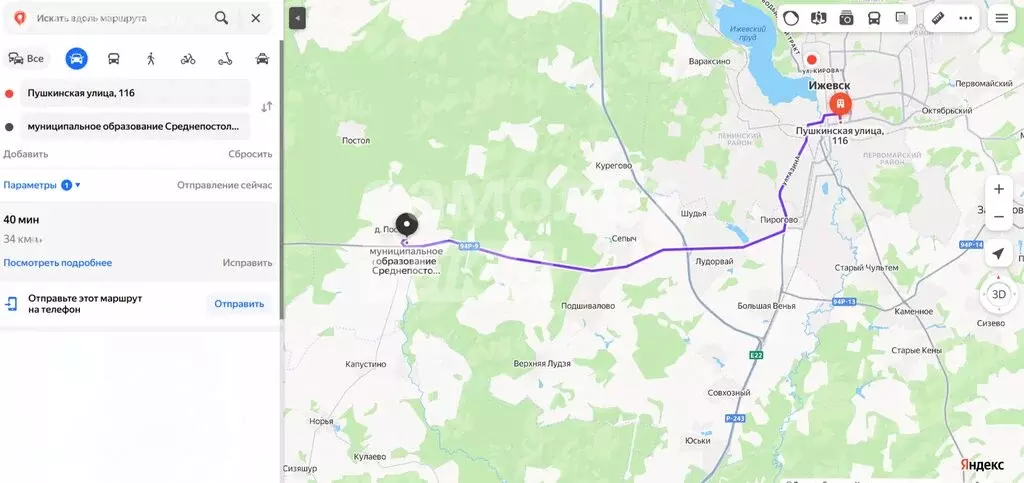Choose the scooter route mode
The width and height of the screenshot is (1024, 483).
(225, 59)
